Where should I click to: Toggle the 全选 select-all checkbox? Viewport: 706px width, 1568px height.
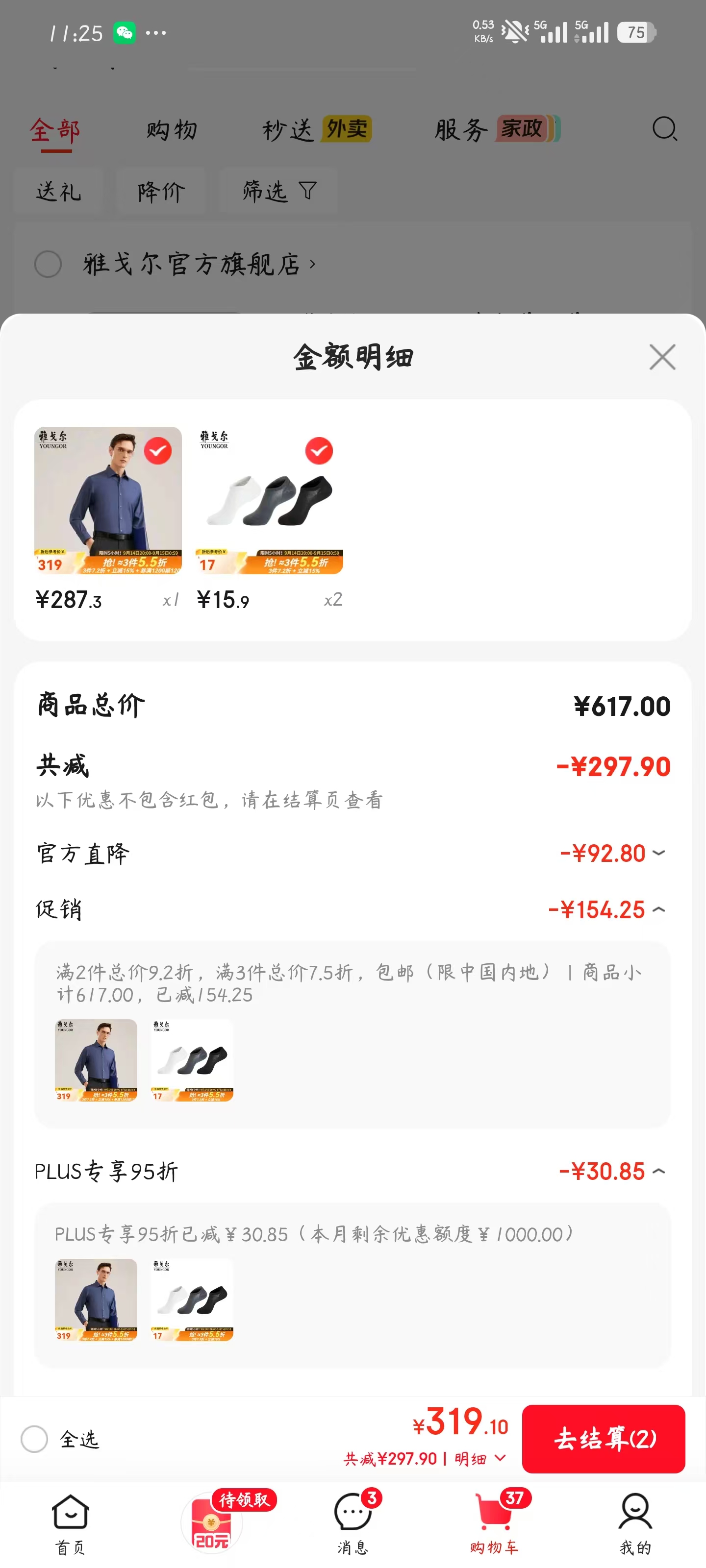point(34,1439)
